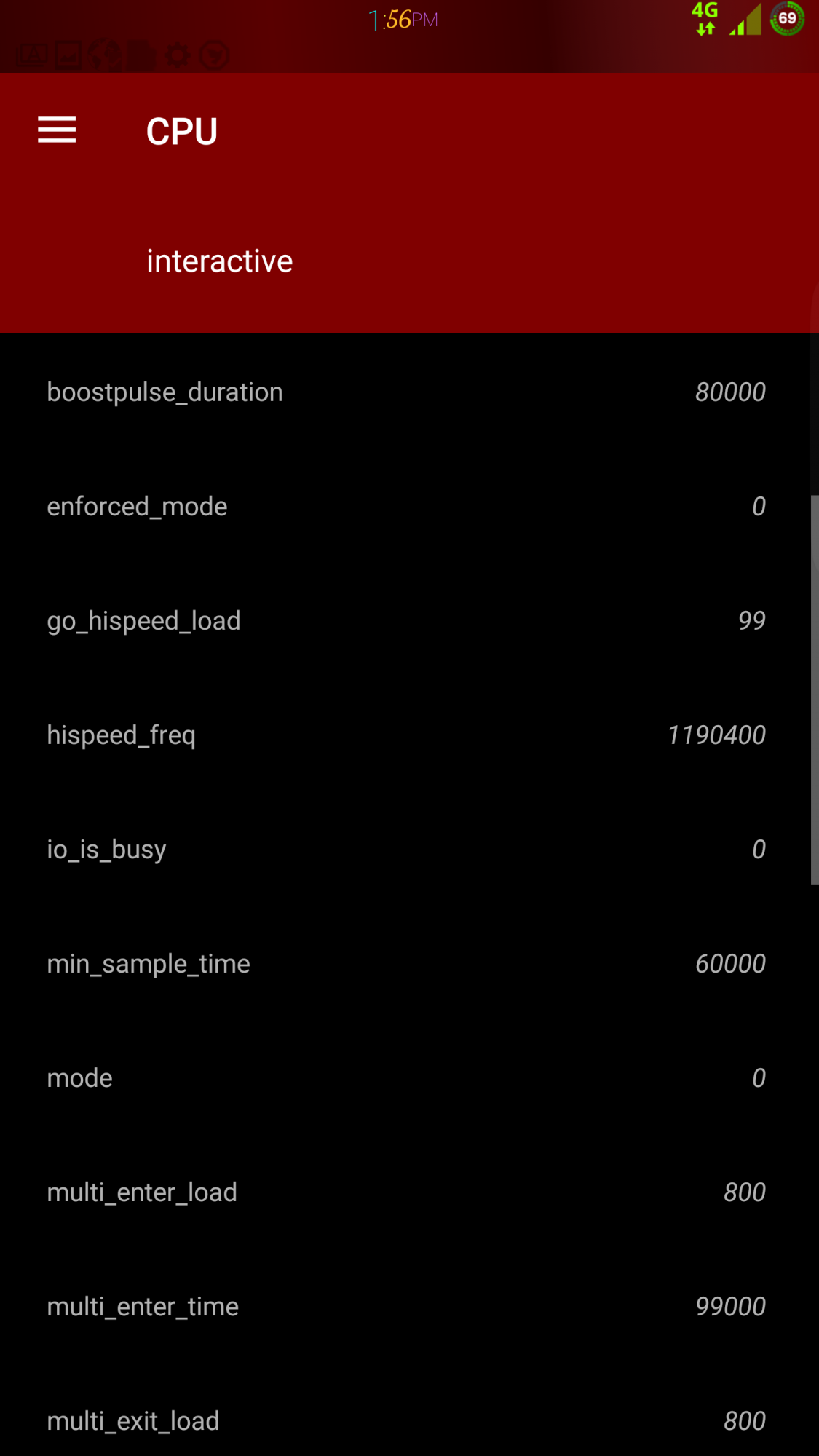The width and height of the screenshot is (819, 1456).
Task: Choose the multi_enter_time row
Action: tap(405, 1307)
